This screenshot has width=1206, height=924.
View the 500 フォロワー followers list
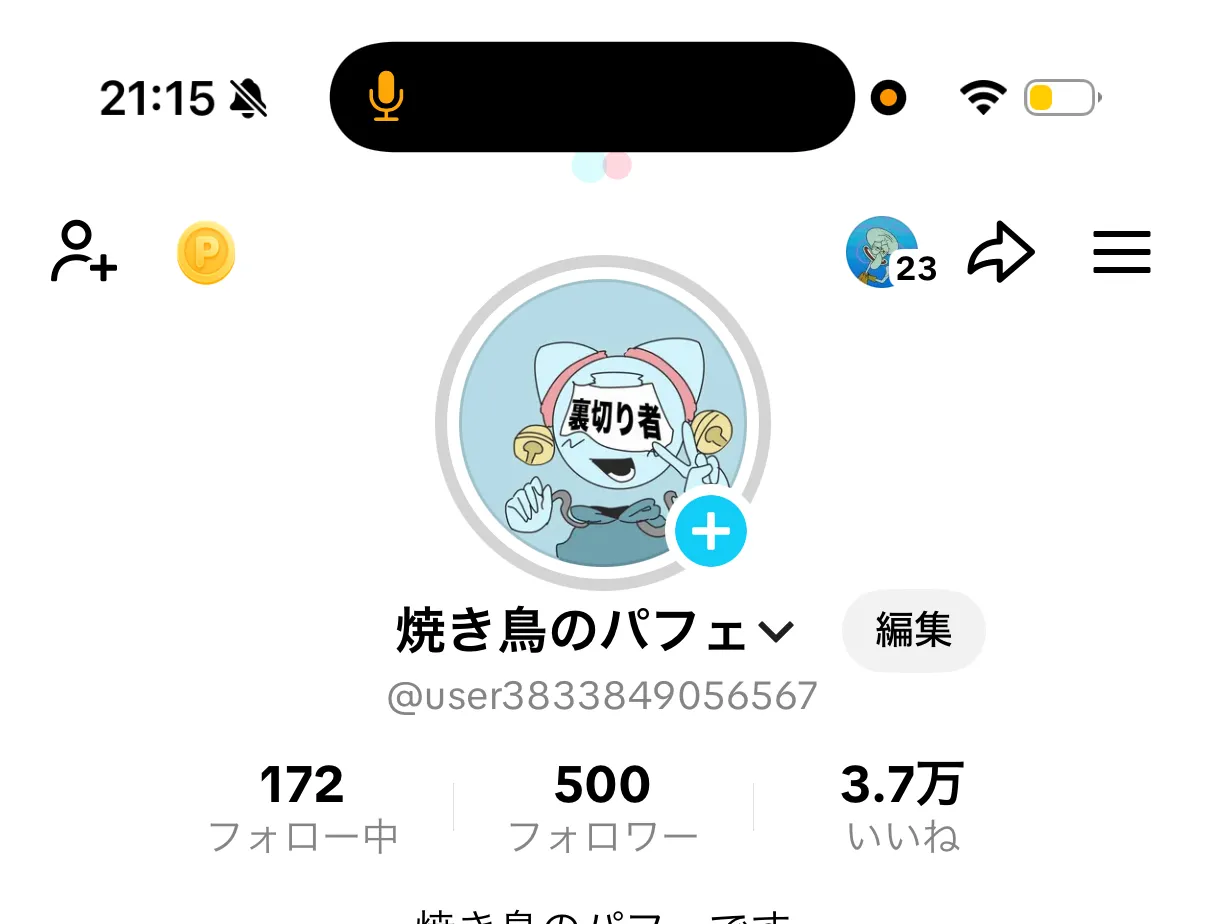coord(603,808)
